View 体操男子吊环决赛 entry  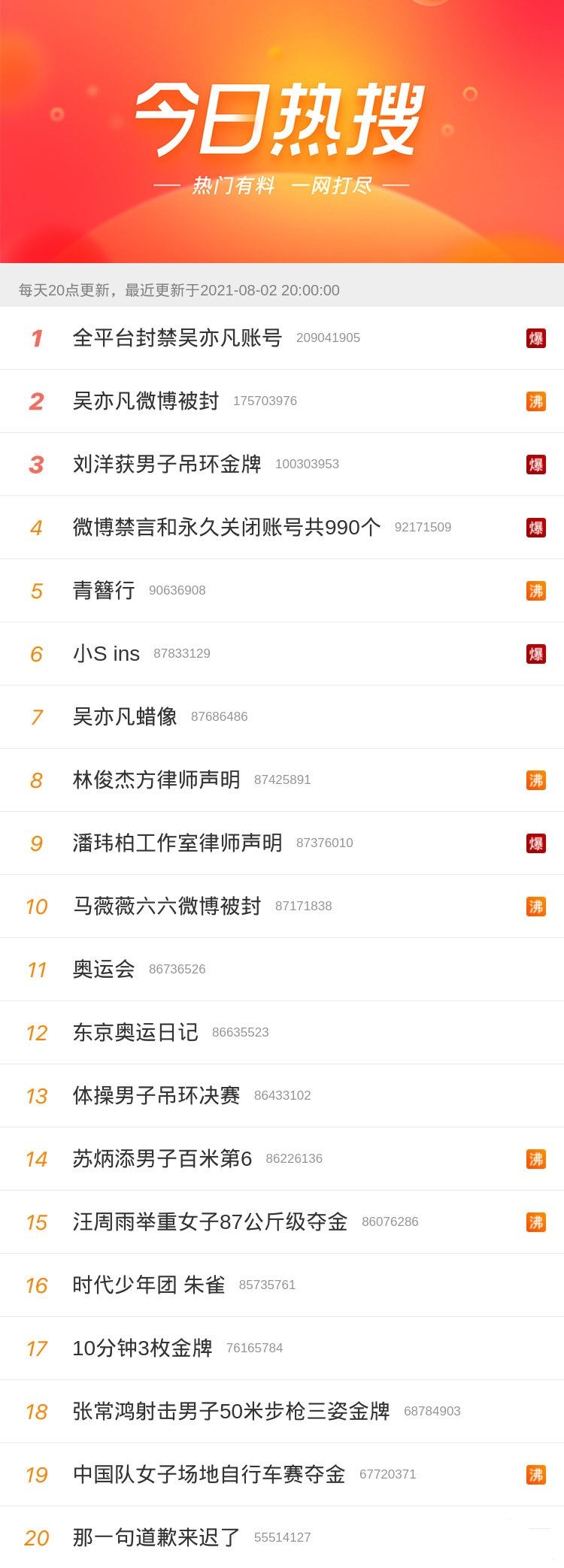156,1096
